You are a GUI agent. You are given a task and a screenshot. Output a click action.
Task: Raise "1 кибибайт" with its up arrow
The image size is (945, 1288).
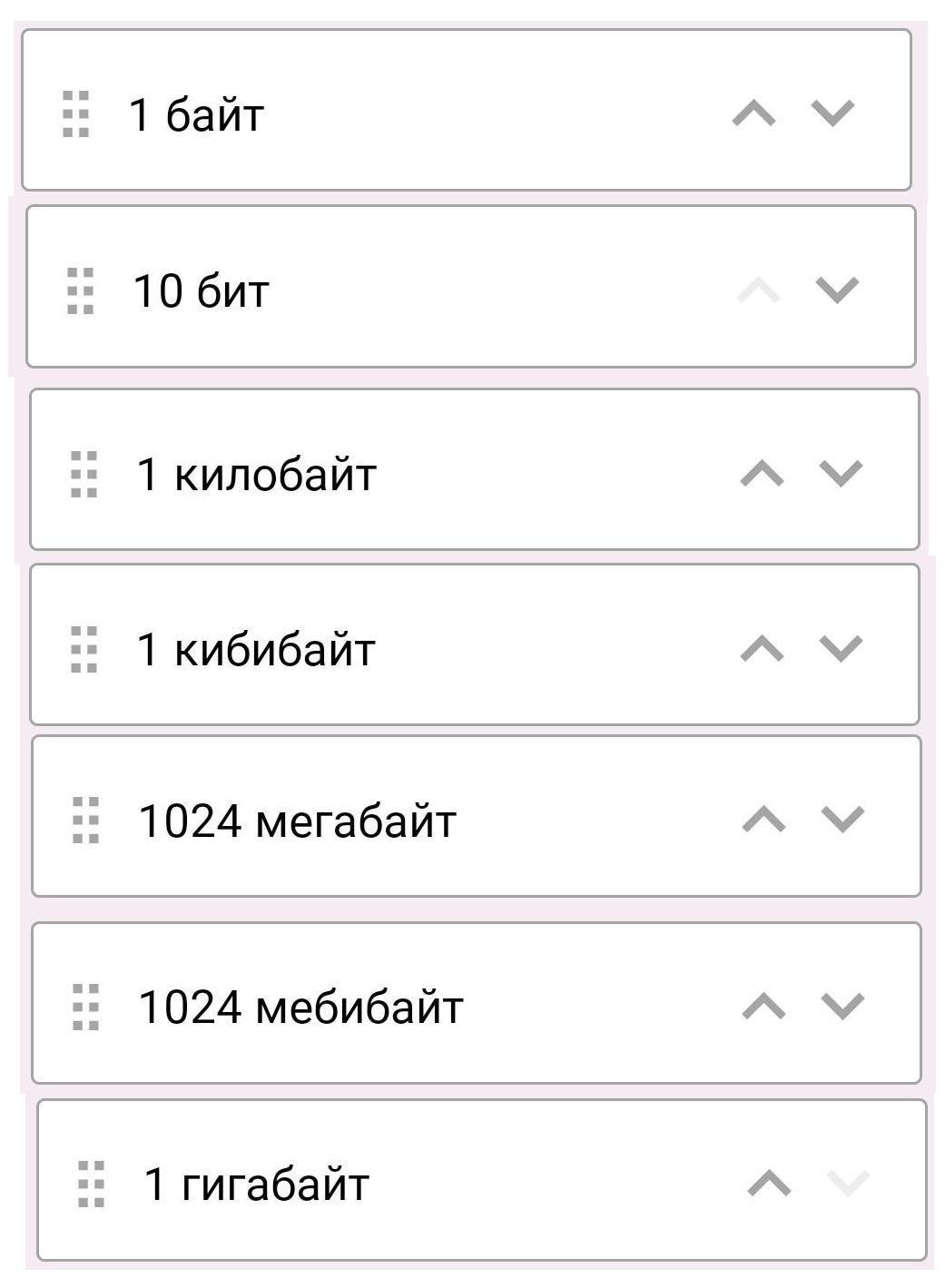point(763,649)
